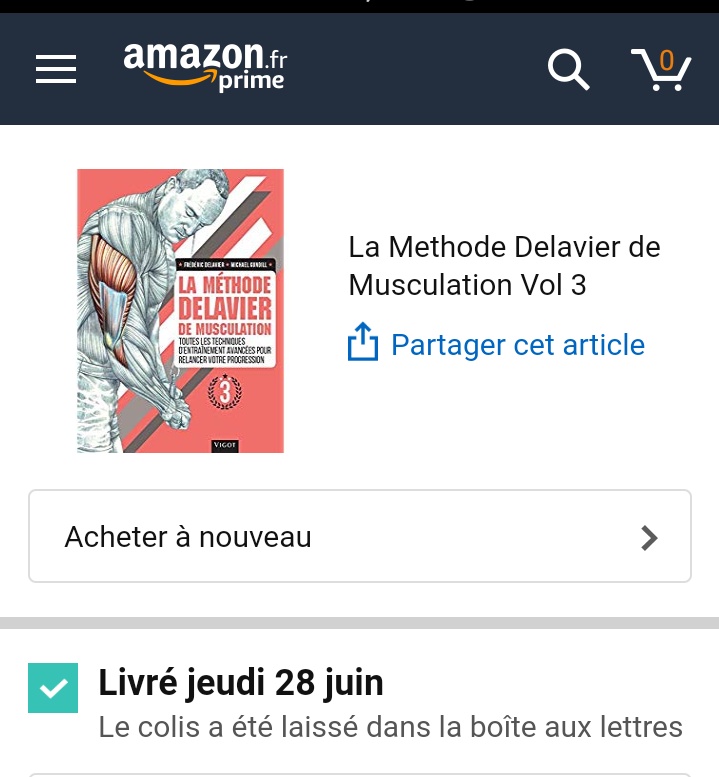
Task: Open the search magnifier icon
Action: tap(568, 69)
